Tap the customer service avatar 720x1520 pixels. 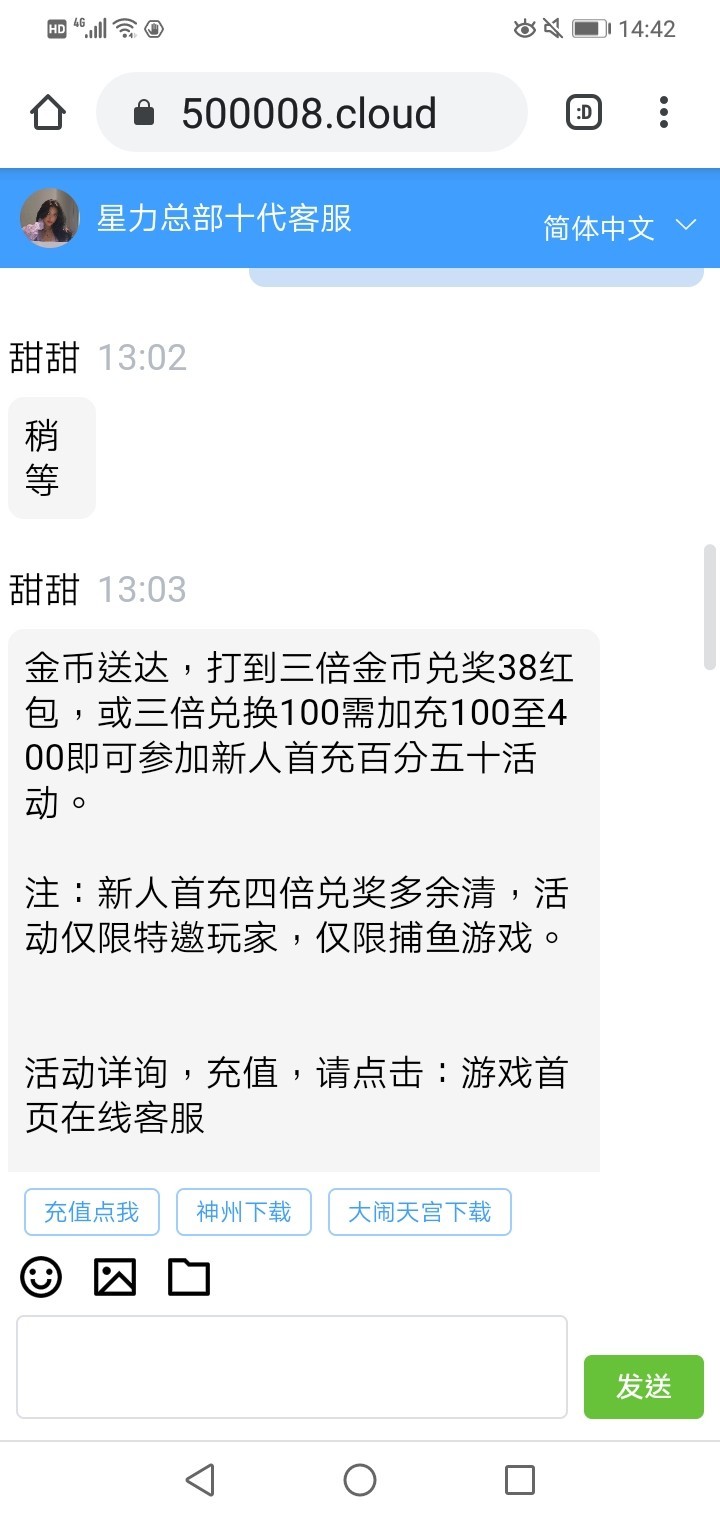(x=50, y=218)
